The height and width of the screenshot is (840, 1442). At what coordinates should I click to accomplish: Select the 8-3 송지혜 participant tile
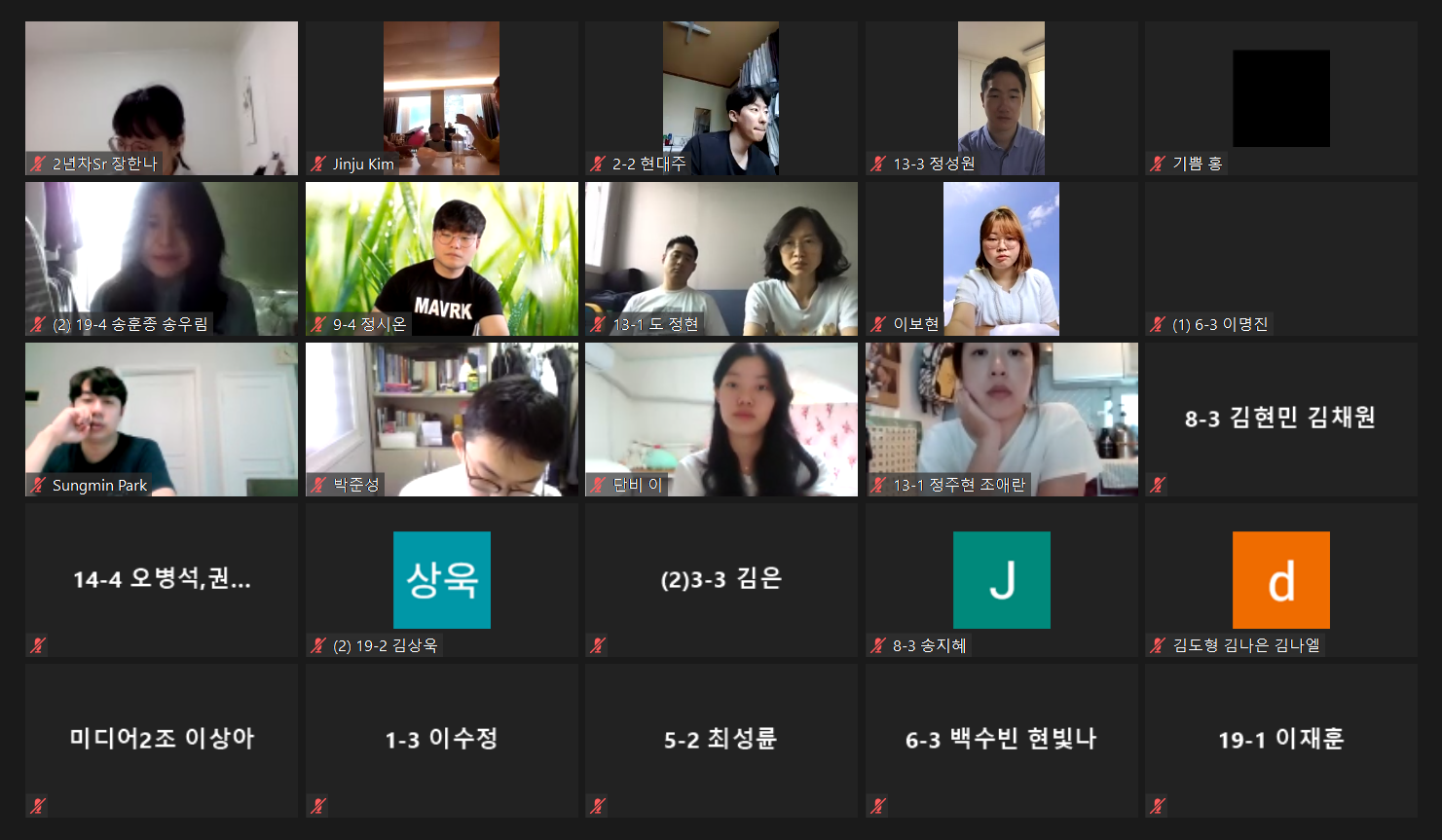click(1001, 579)
